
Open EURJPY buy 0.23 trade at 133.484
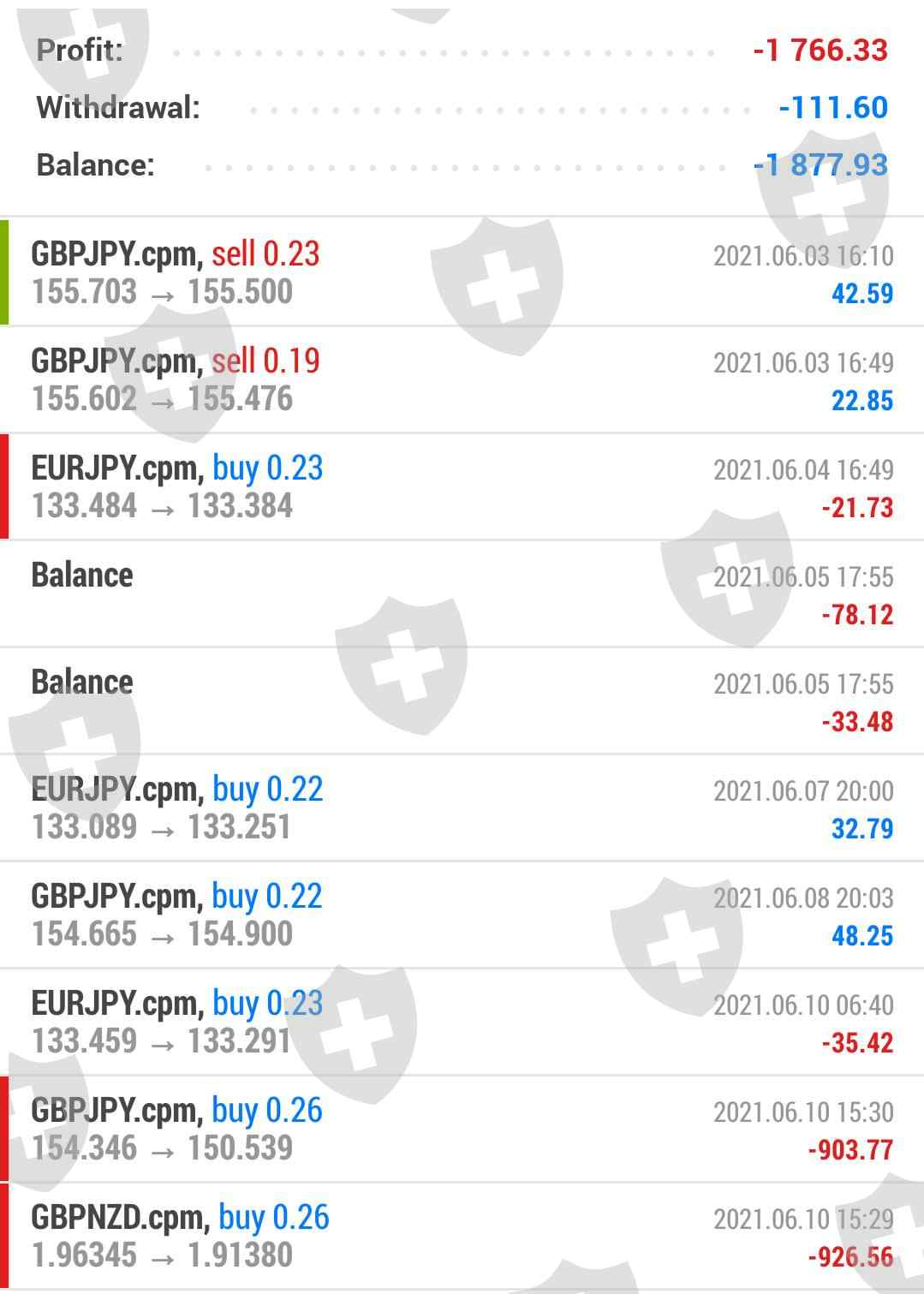tap(462, 486)
